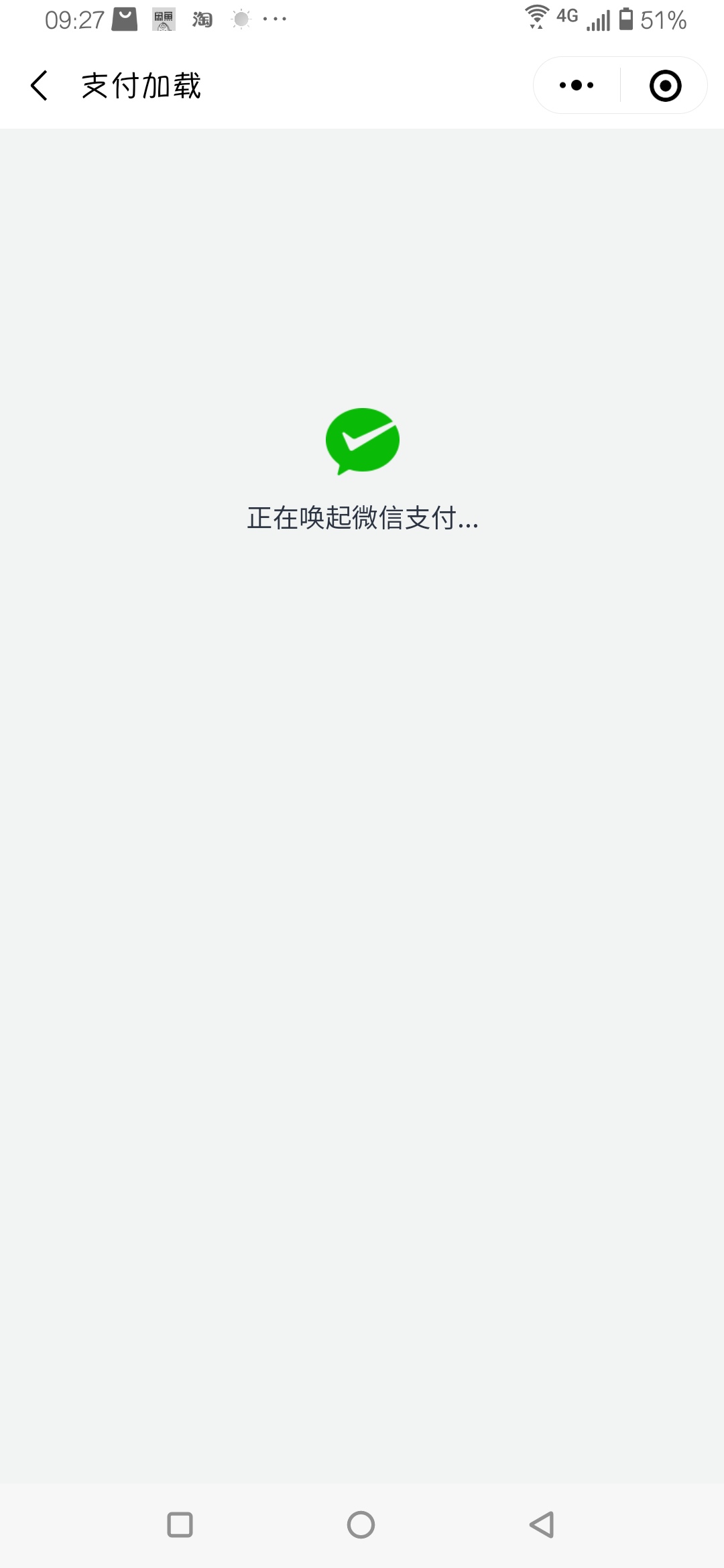Tap the WeChat Pay green logo
This screenshot has height=1568, width=724.
pyautogui.click(x=362, y=440)
